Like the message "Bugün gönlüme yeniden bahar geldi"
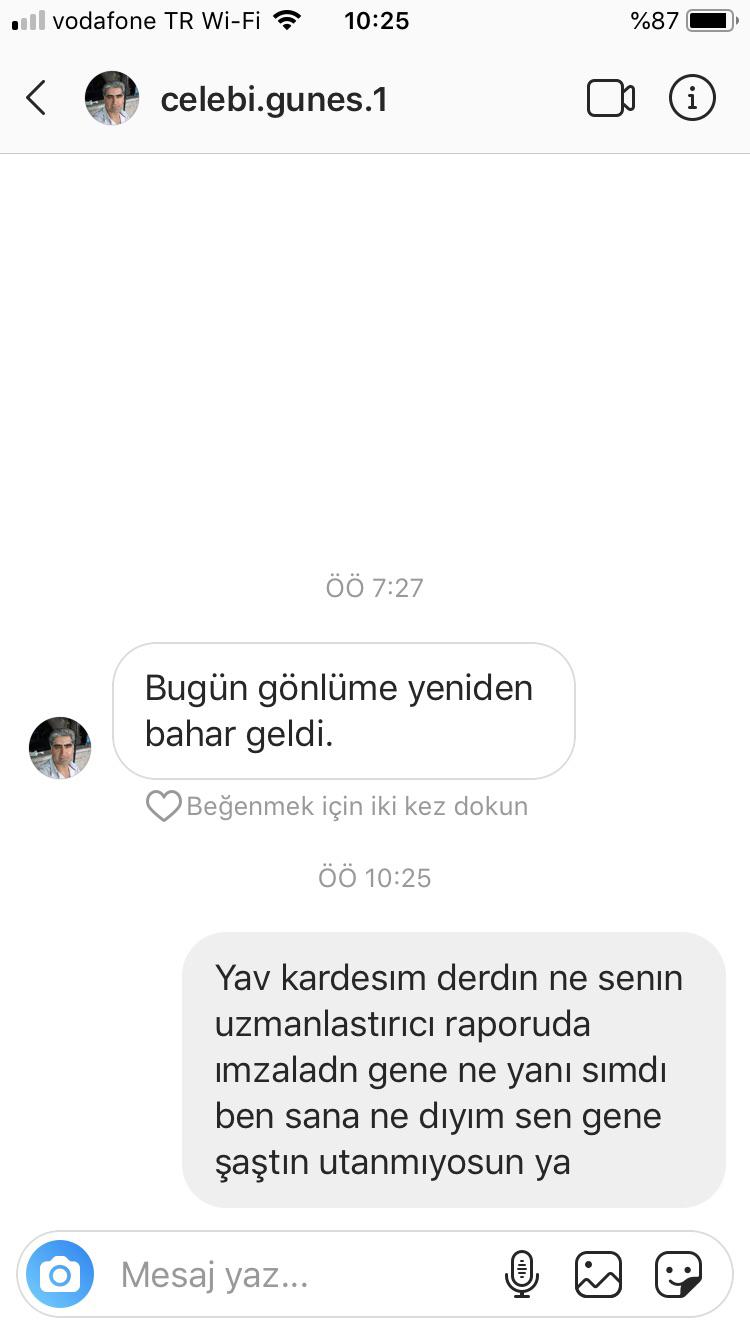 click(x=163, y=806)
